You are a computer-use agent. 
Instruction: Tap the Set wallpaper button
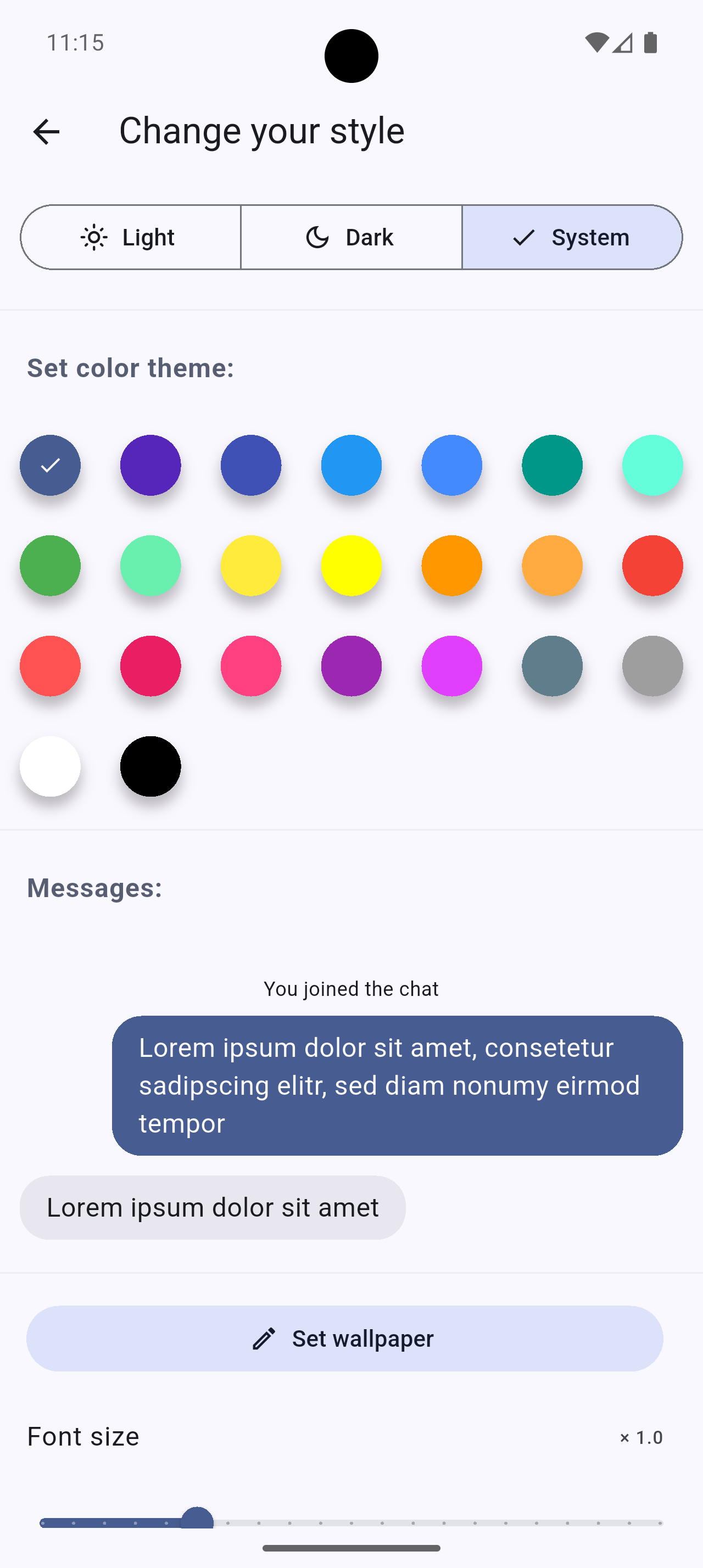[344, 1339]
